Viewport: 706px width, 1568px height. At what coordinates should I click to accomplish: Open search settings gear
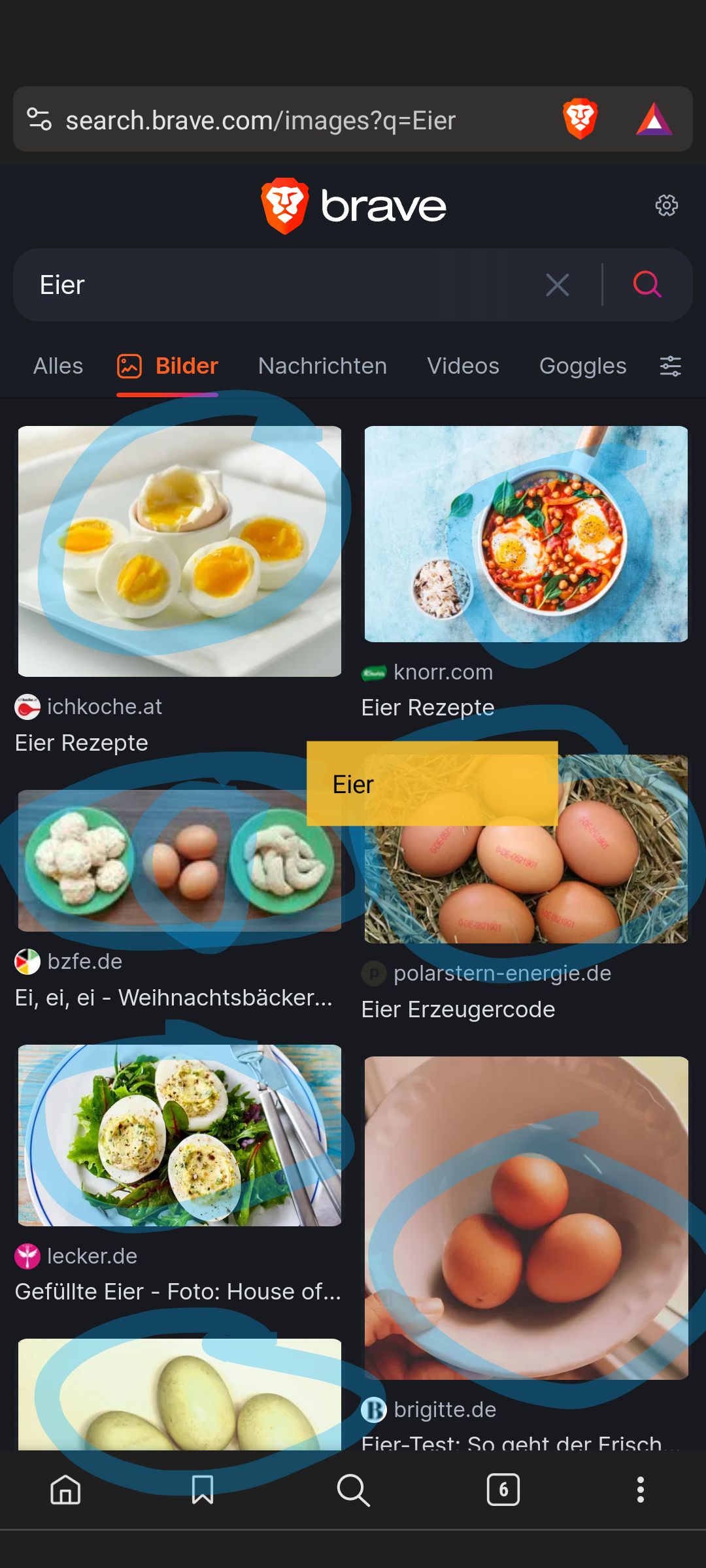click(x=666, y=206)
